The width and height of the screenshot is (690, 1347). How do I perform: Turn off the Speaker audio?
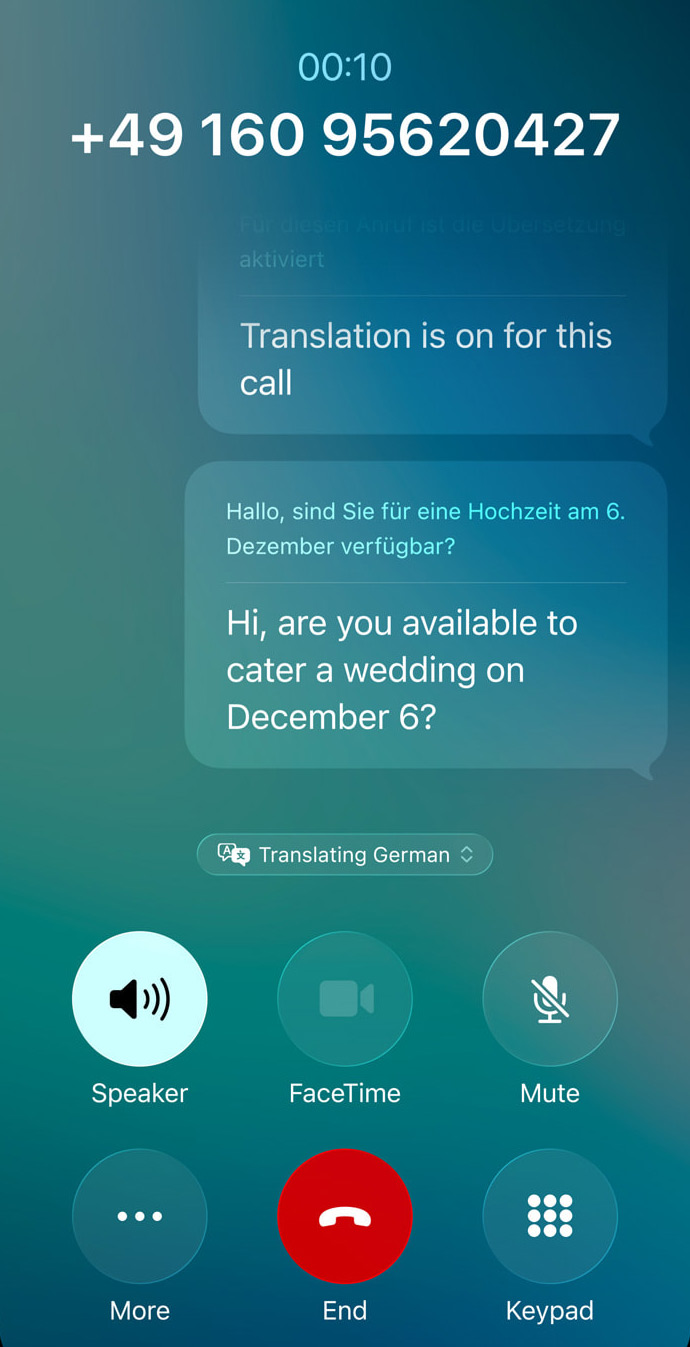tap(140, 999)
